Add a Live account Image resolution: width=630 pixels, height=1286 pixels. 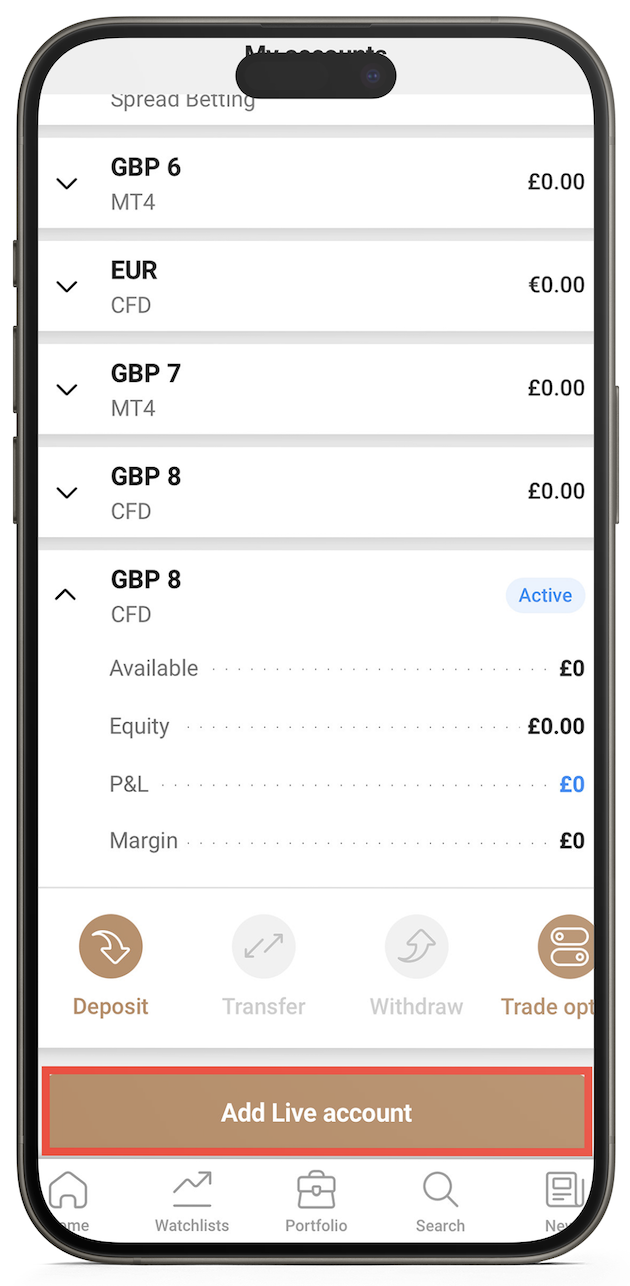click(x=316, y=1113)
